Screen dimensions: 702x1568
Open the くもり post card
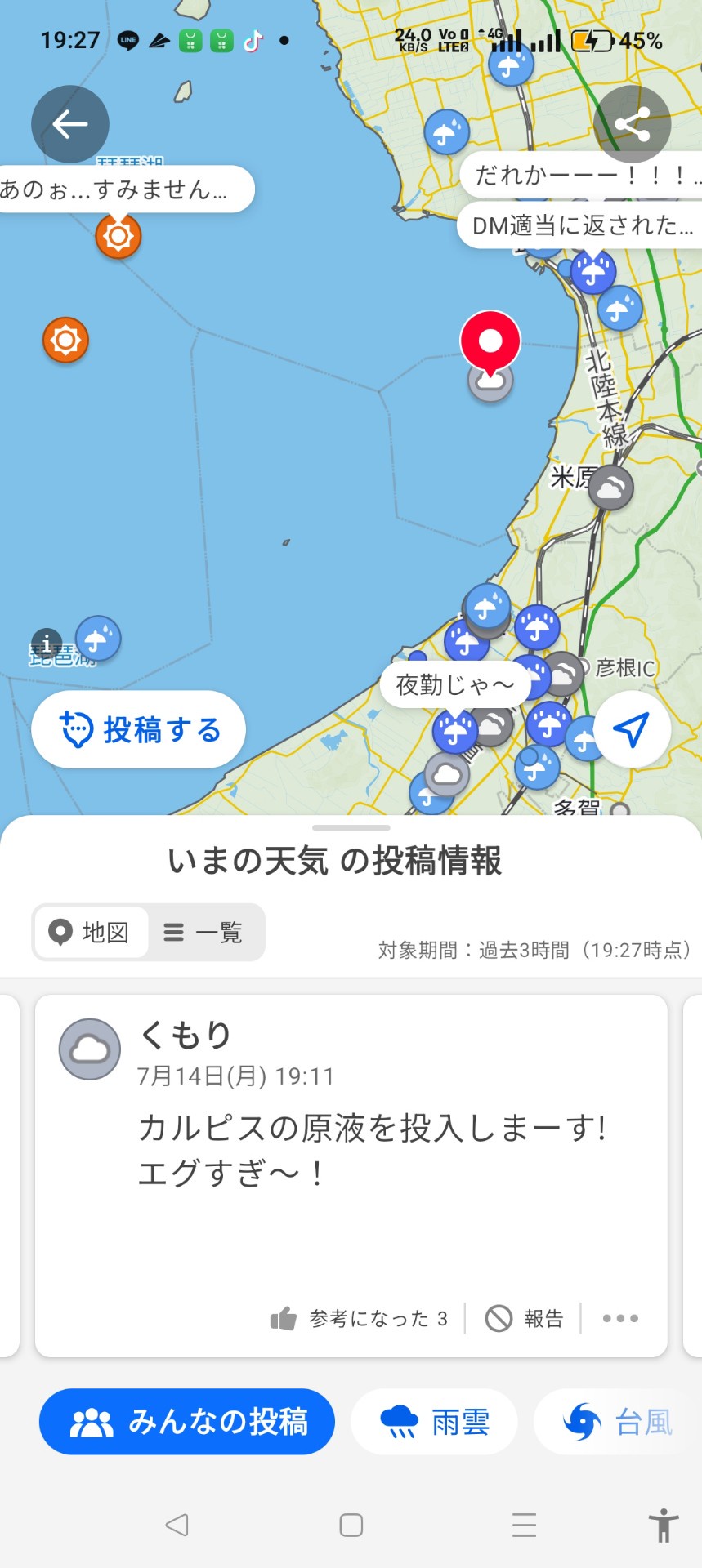(351, 1176)
